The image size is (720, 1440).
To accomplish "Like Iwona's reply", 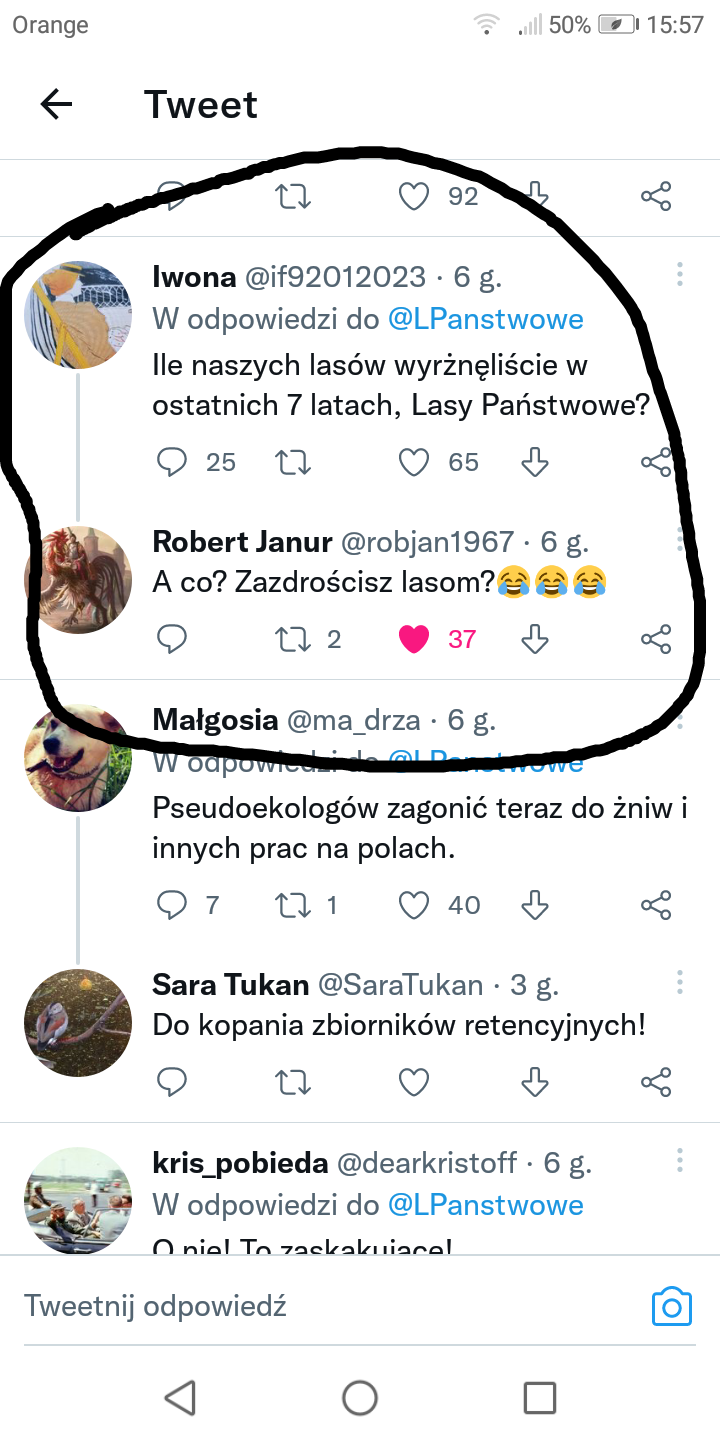I will [x=414, y=462].
